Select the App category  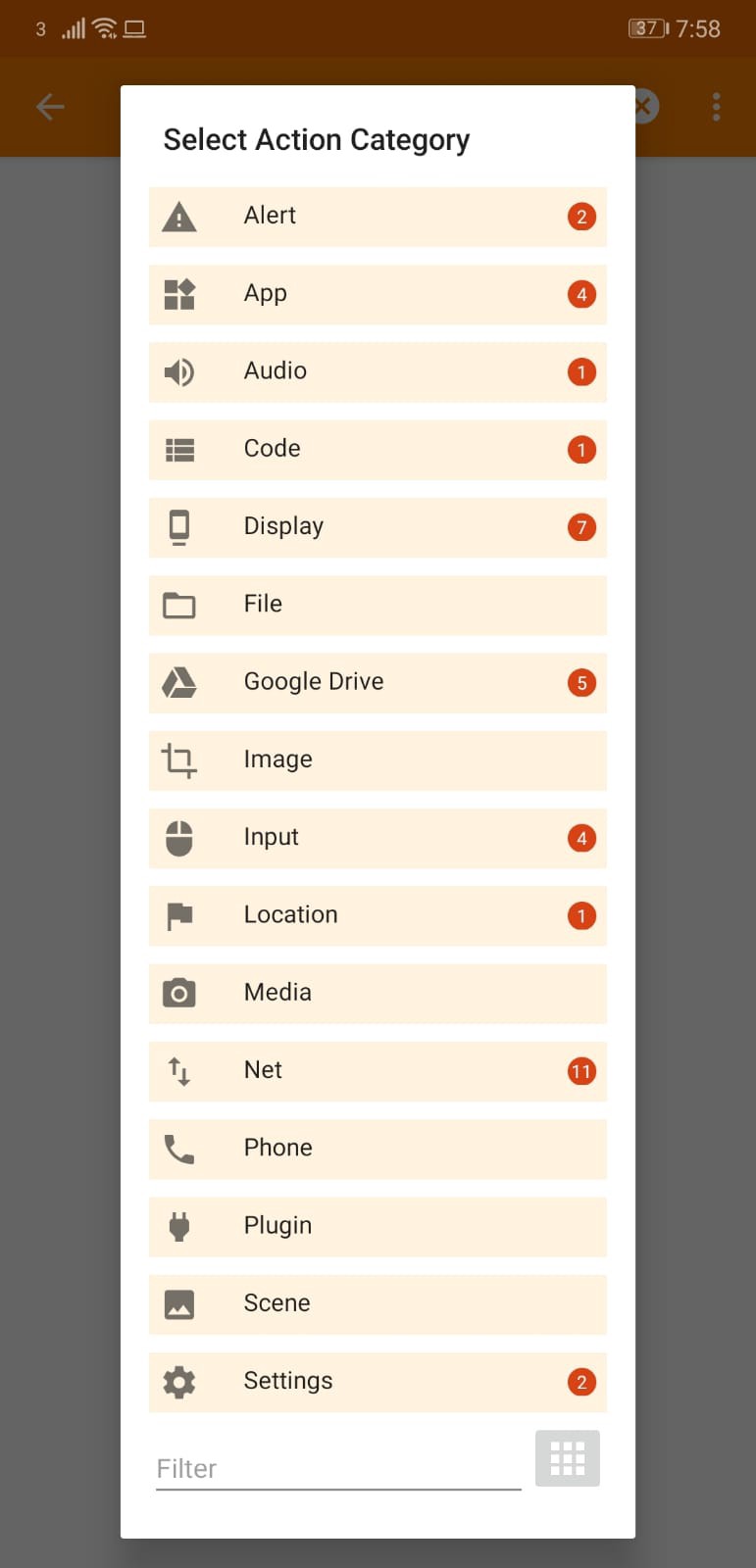(378, 294)
